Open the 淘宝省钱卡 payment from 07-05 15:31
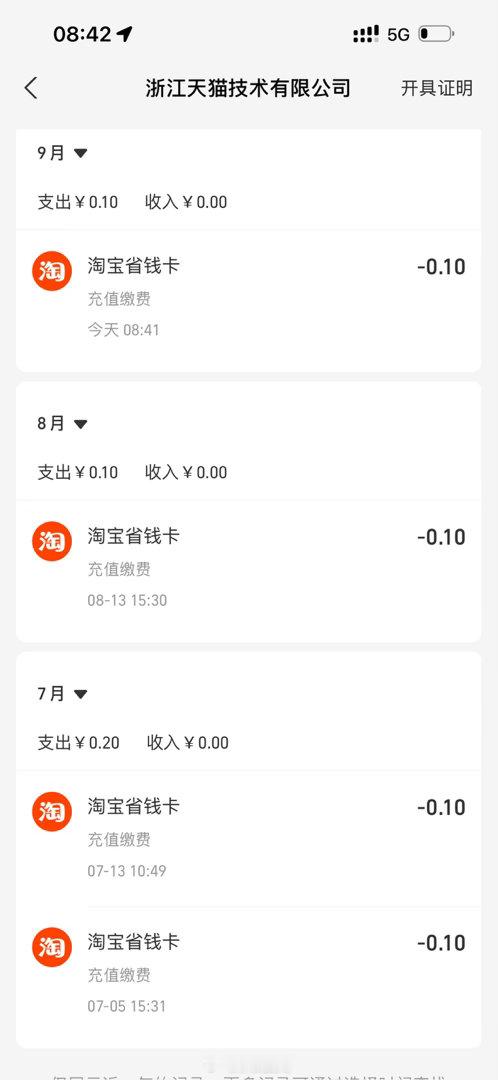The height and width of the screenshot is (1080, 498). click(249, 975)
